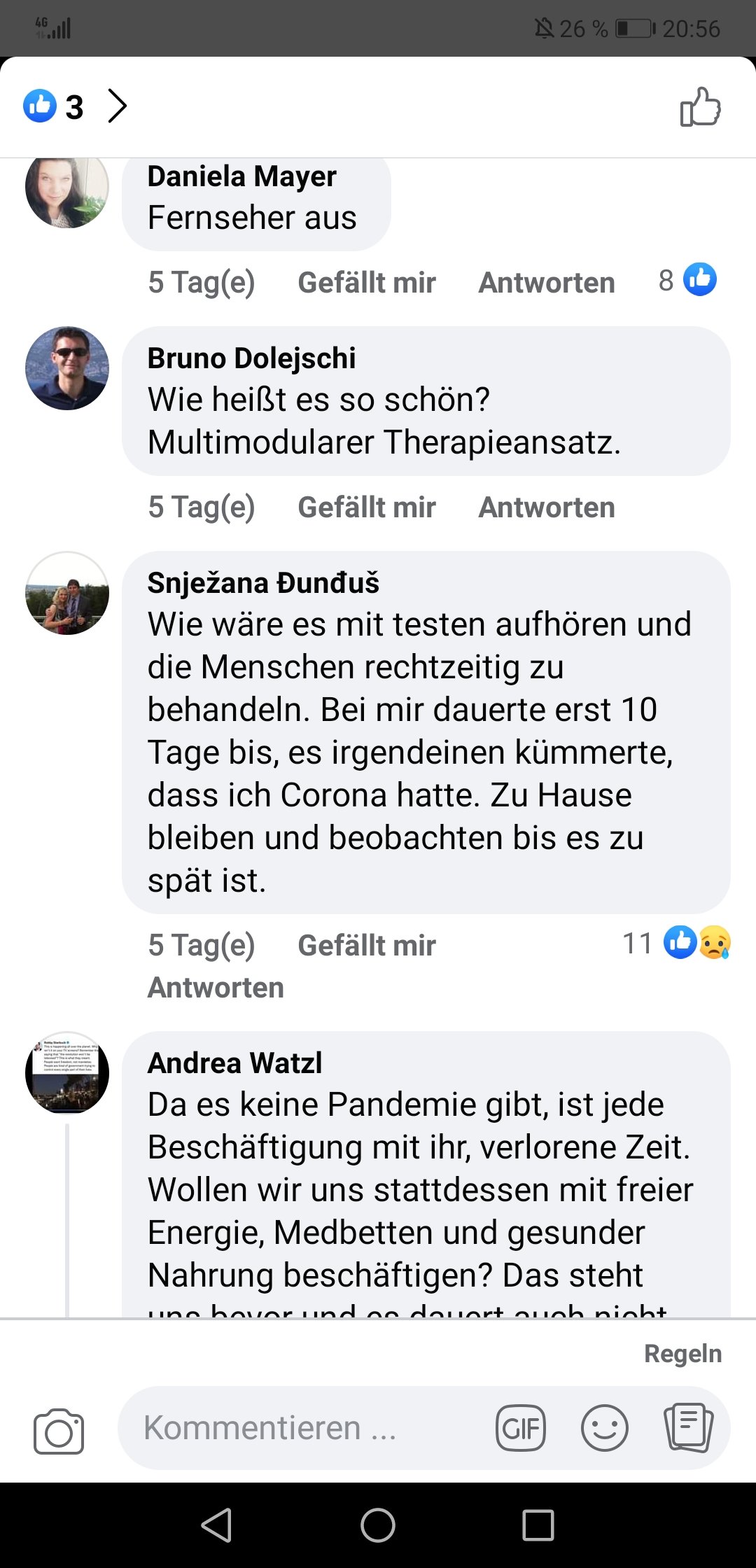Open the camera to attach a photo

click(59, 1431)
